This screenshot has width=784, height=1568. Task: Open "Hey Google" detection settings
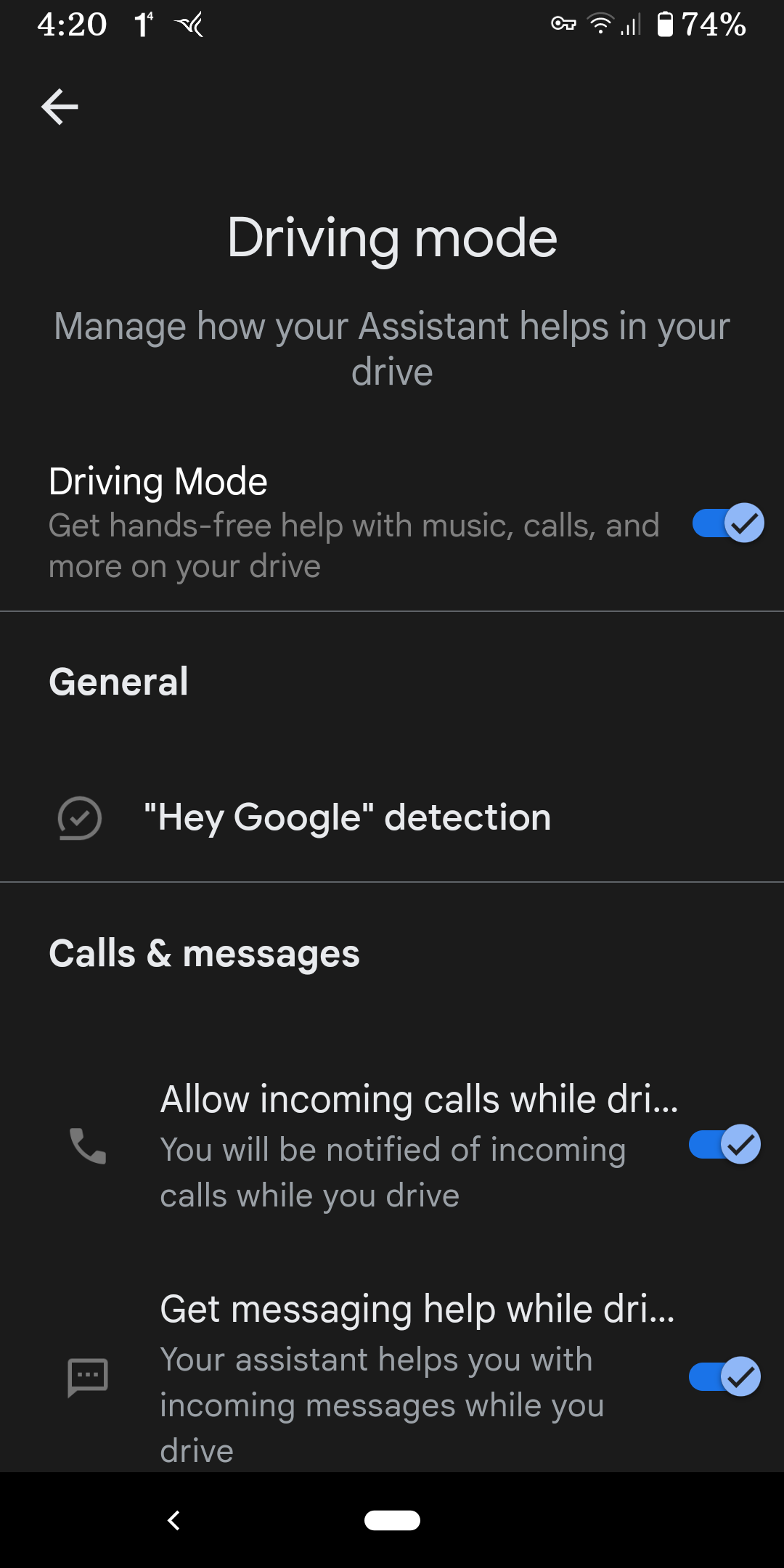click(x=347, y=817)
